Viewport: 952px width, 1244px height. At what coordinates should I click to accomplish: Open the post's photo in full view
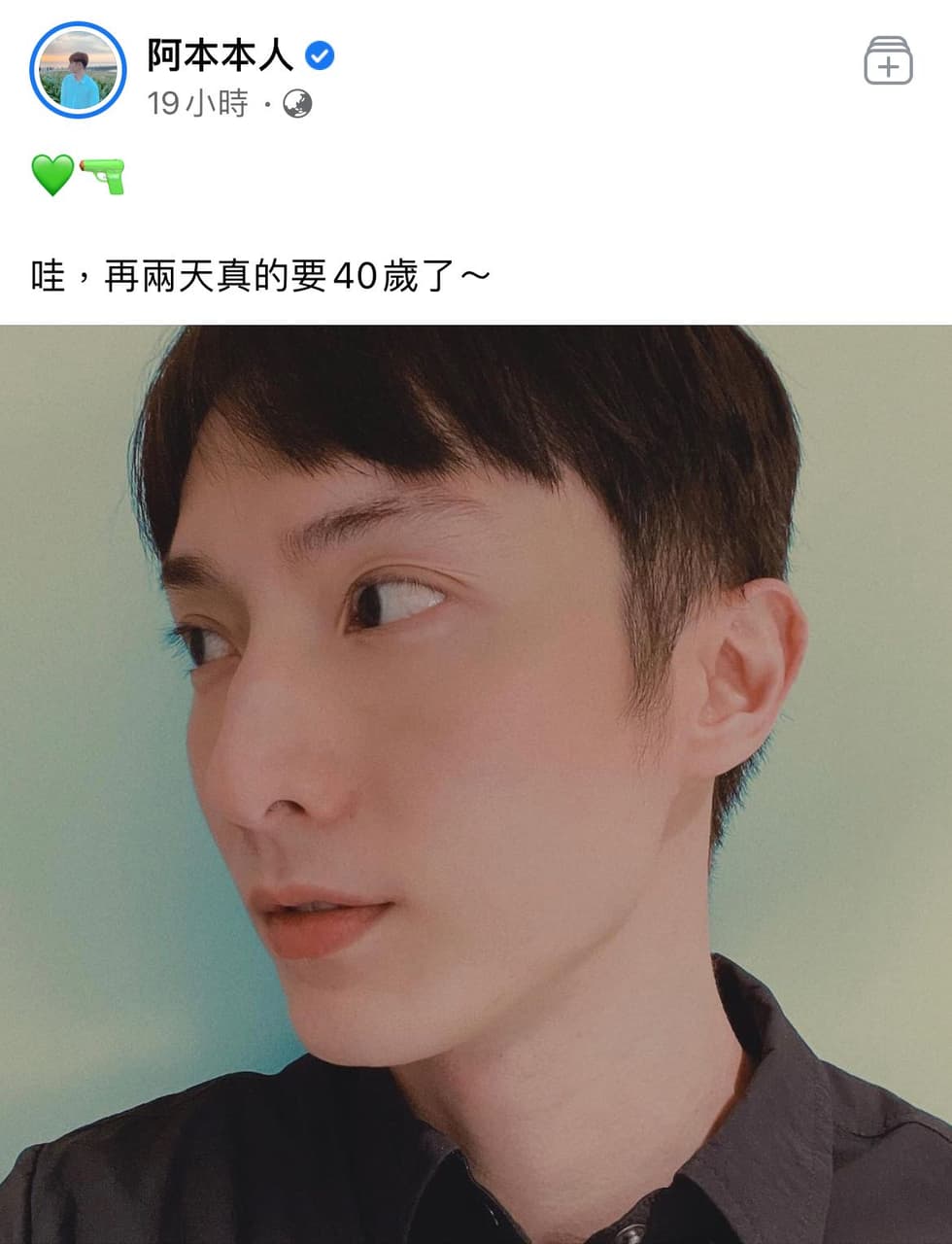476,783
